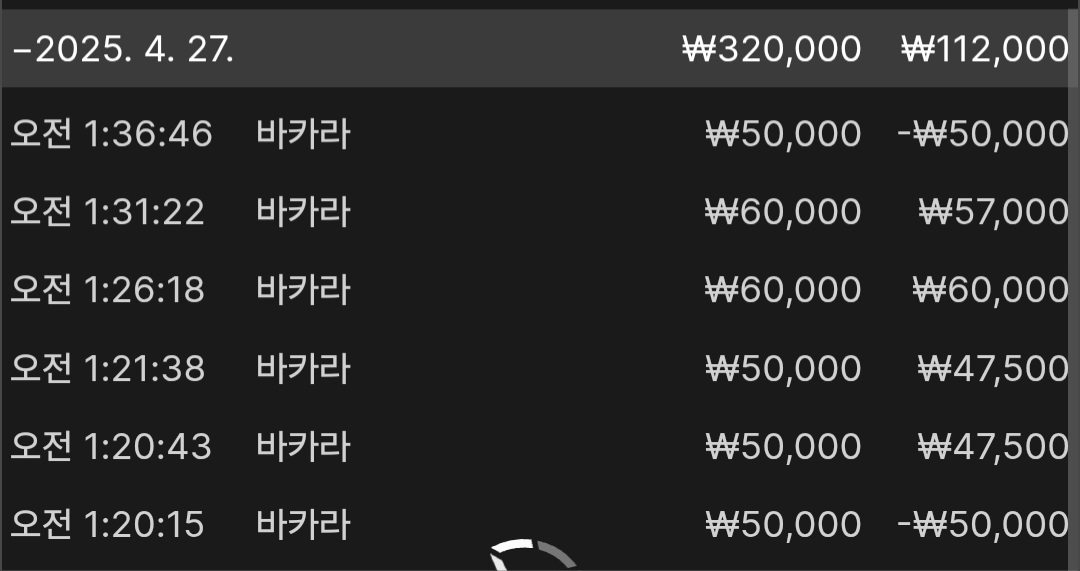View the 오전 1:20:15 바카라 round details
This screenshot has height=571, width=1080.
(540, 524)
